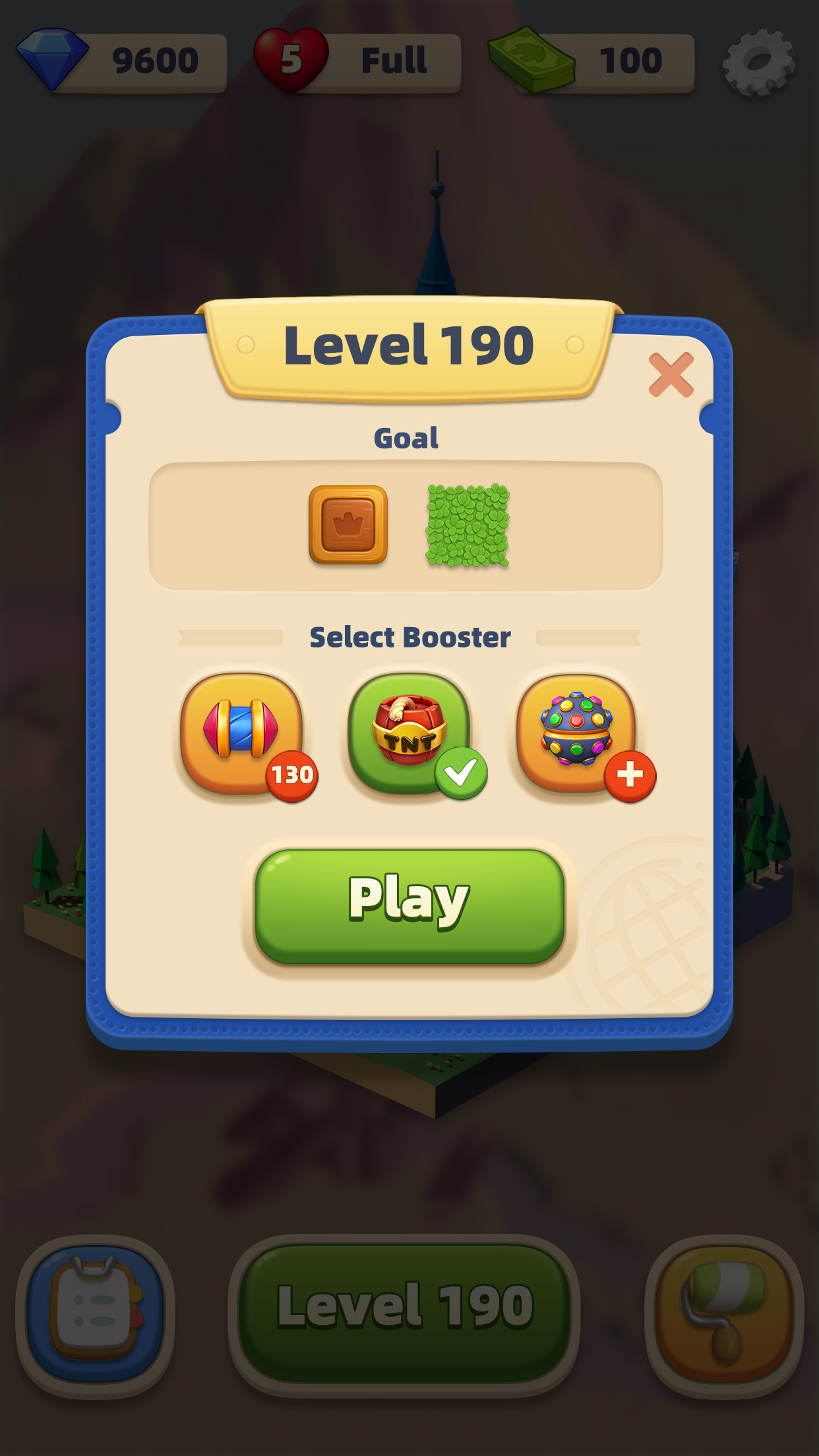Close the Level 190 dialog

[x=671, y=375]
